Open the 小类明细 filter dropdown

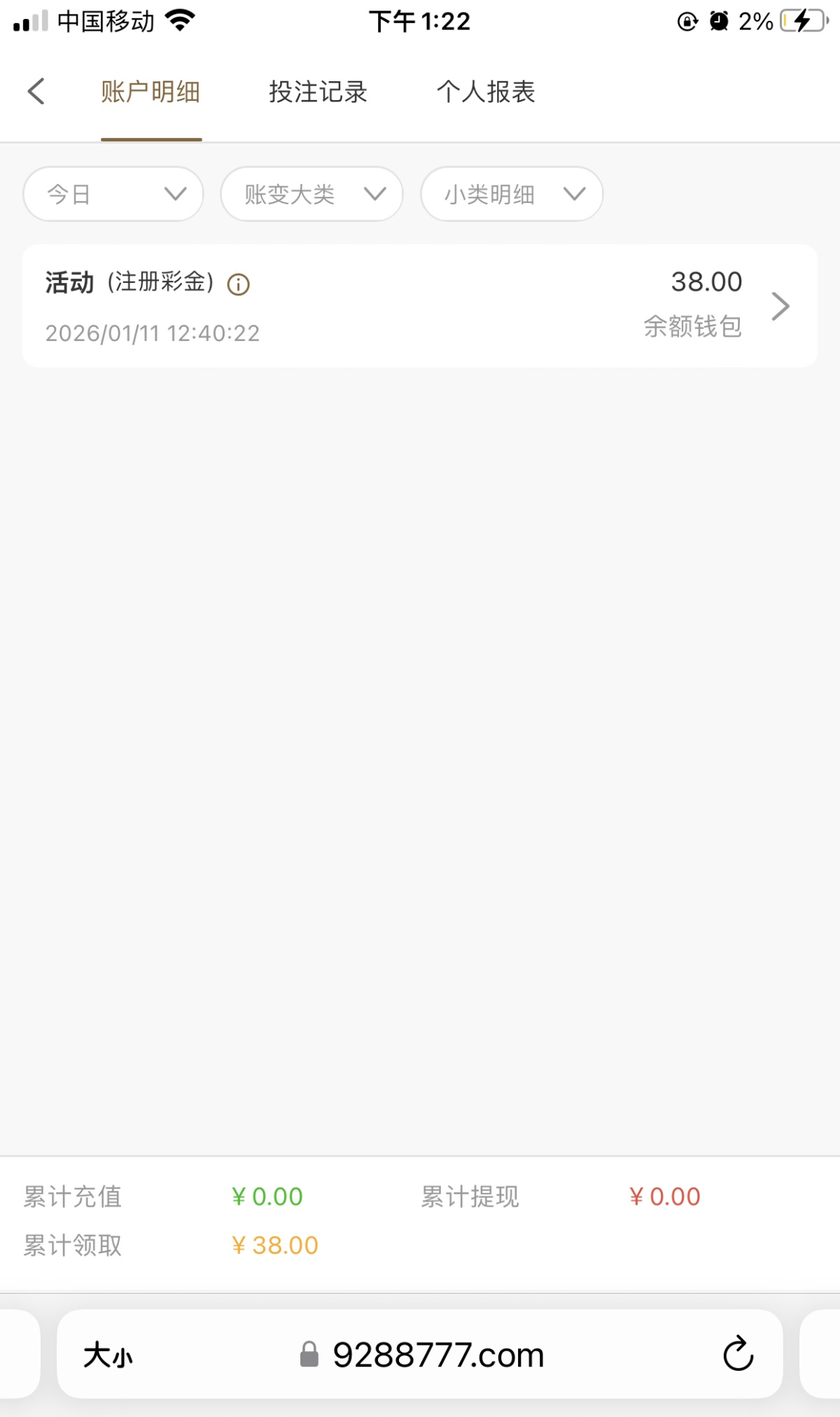click(x=512, y=194)
